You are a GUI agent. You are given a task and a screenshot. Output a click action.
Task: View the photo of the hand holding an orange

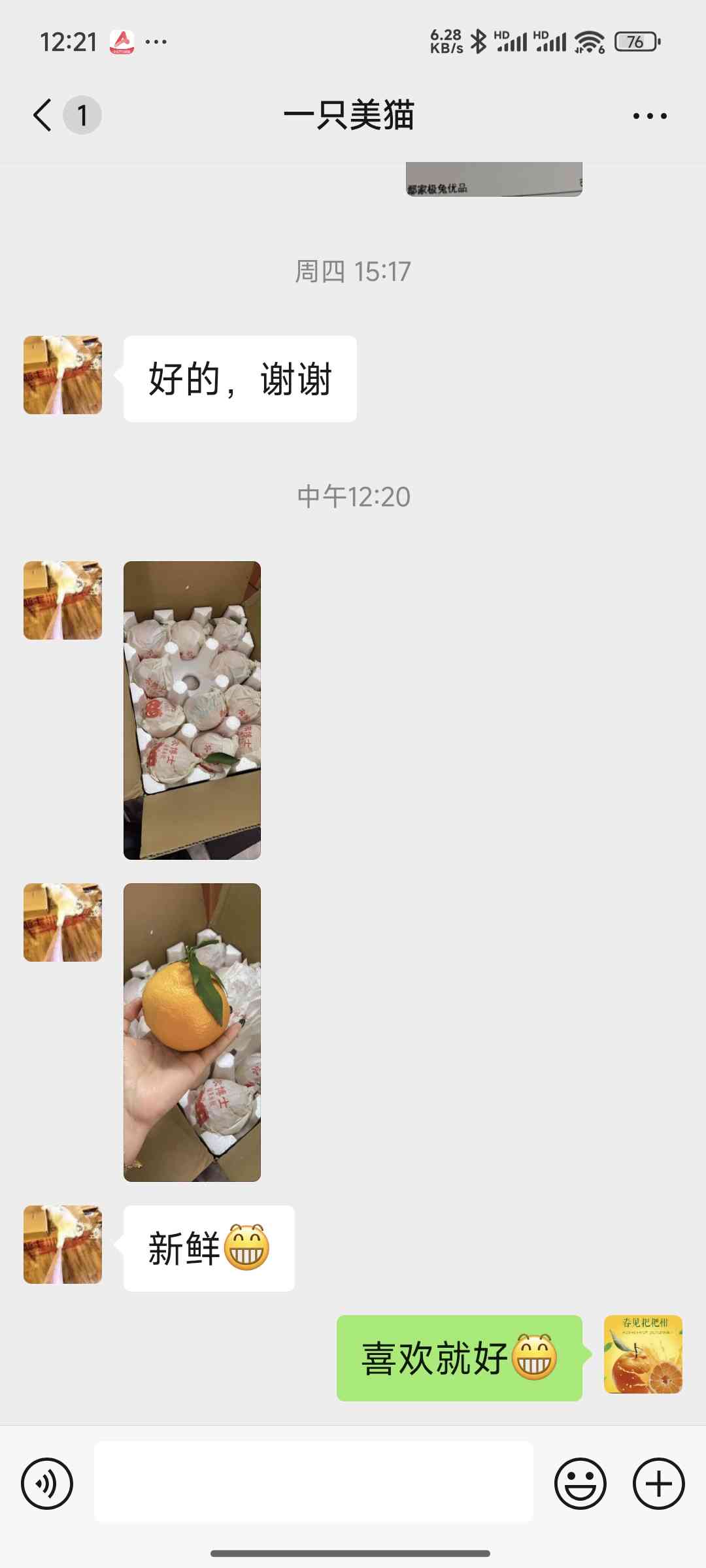tap(192, 1032)
